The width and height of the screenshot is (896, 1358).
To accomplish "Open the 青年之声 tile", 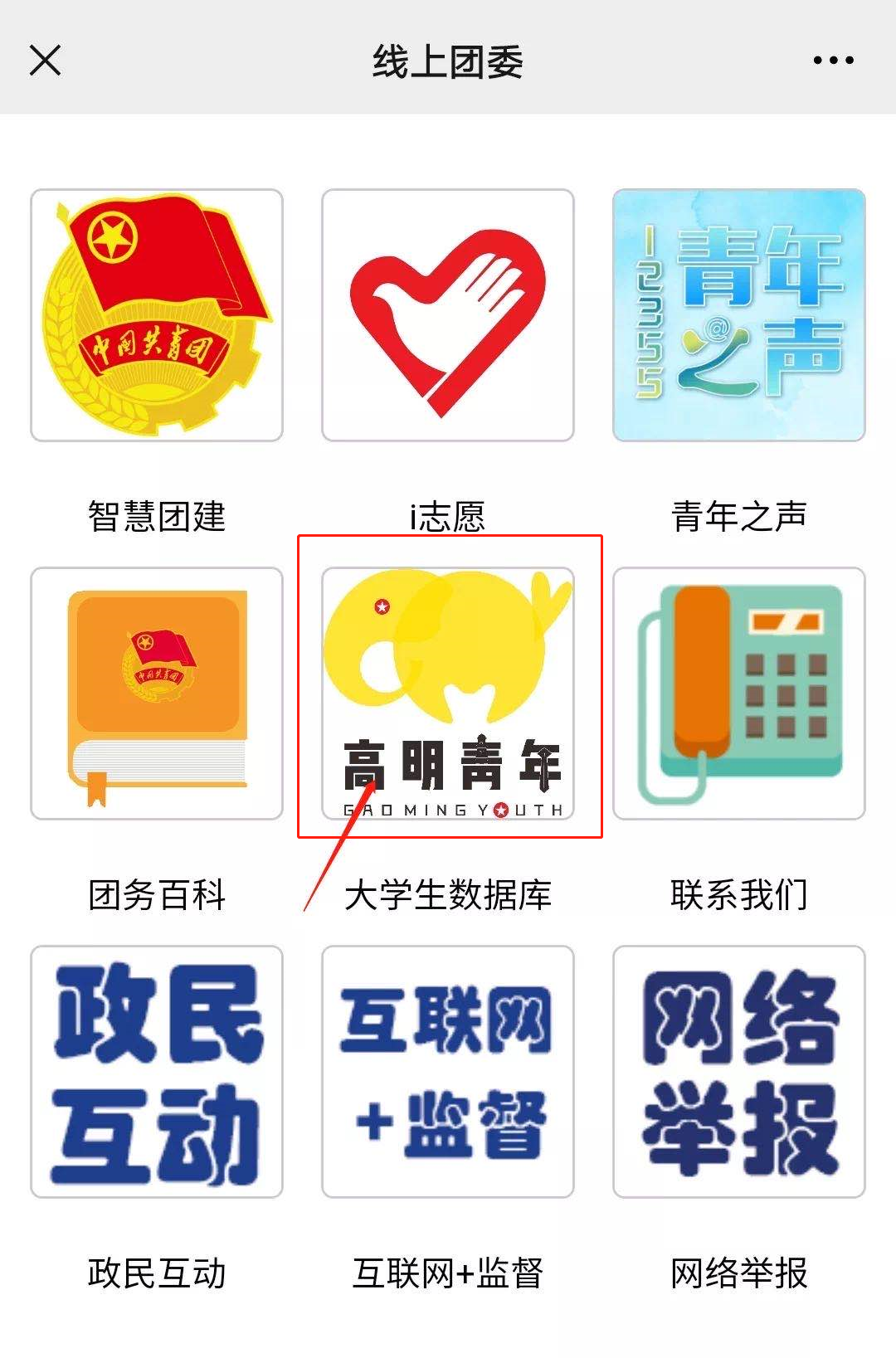I will point(738,315).
